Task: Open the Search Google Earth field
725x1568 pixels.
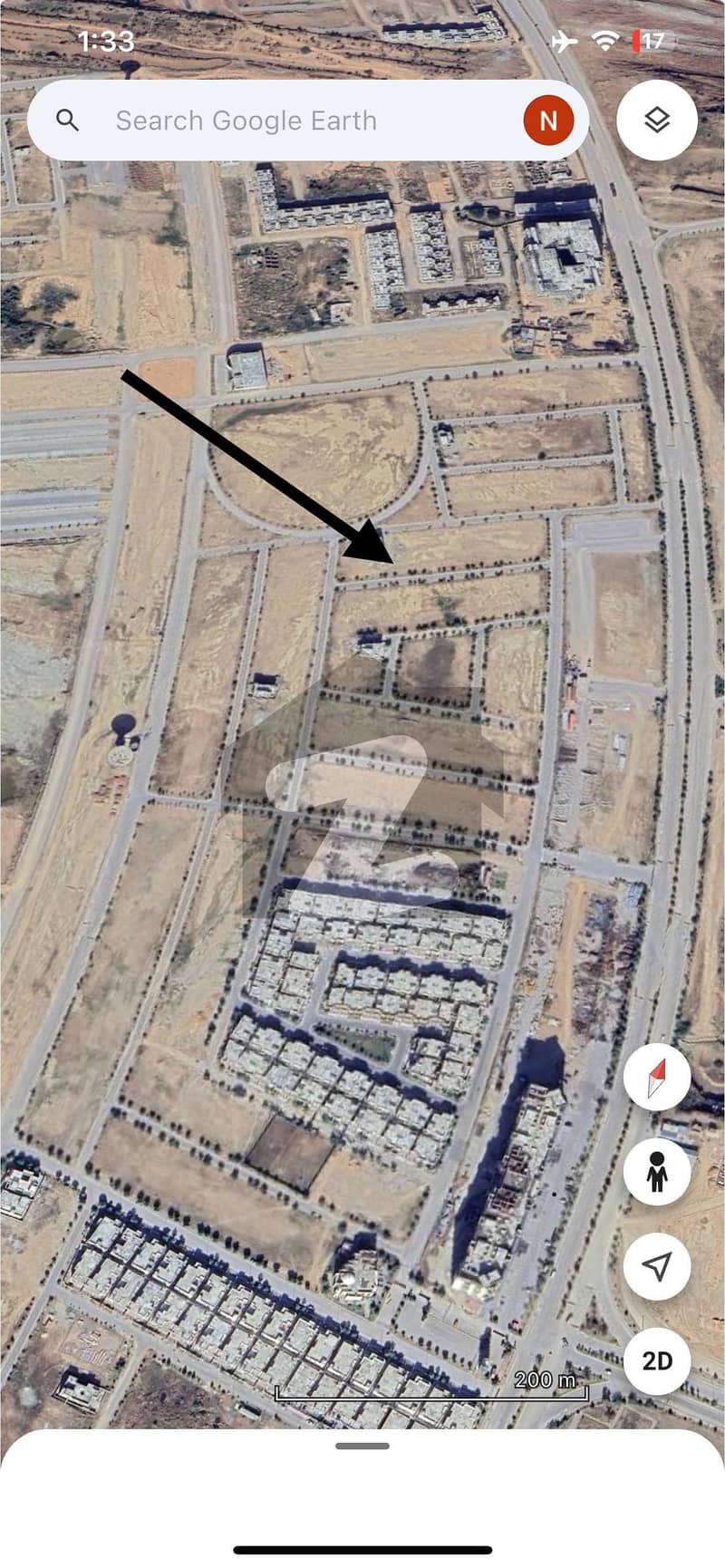Action: 272,121
